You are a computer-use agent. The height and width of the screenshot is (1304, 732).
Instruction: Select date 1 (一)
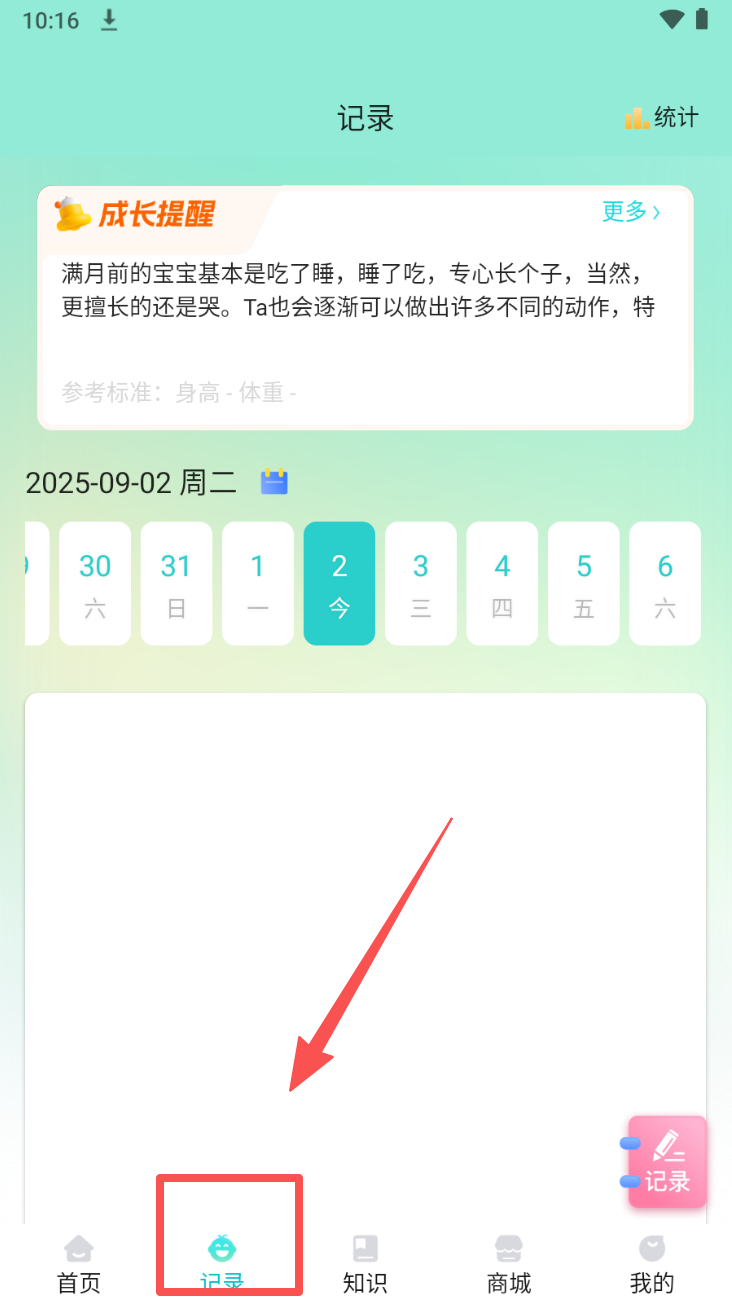(258, 583)
